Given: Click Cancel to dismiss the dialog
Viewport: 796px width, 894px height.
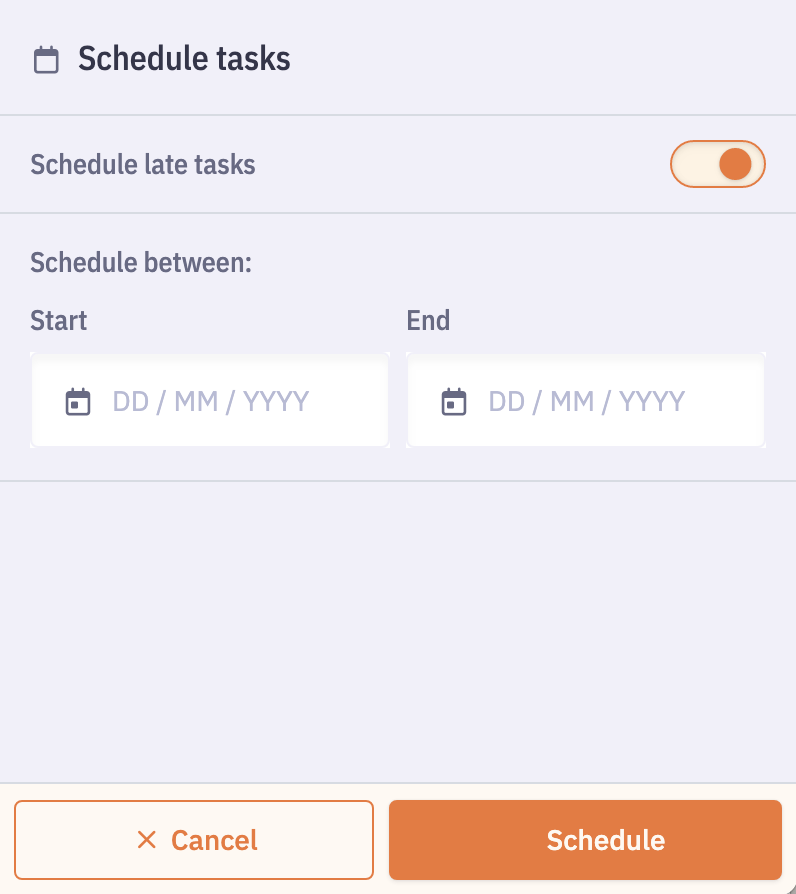Looking at the screenshot, I should (193, 840).
